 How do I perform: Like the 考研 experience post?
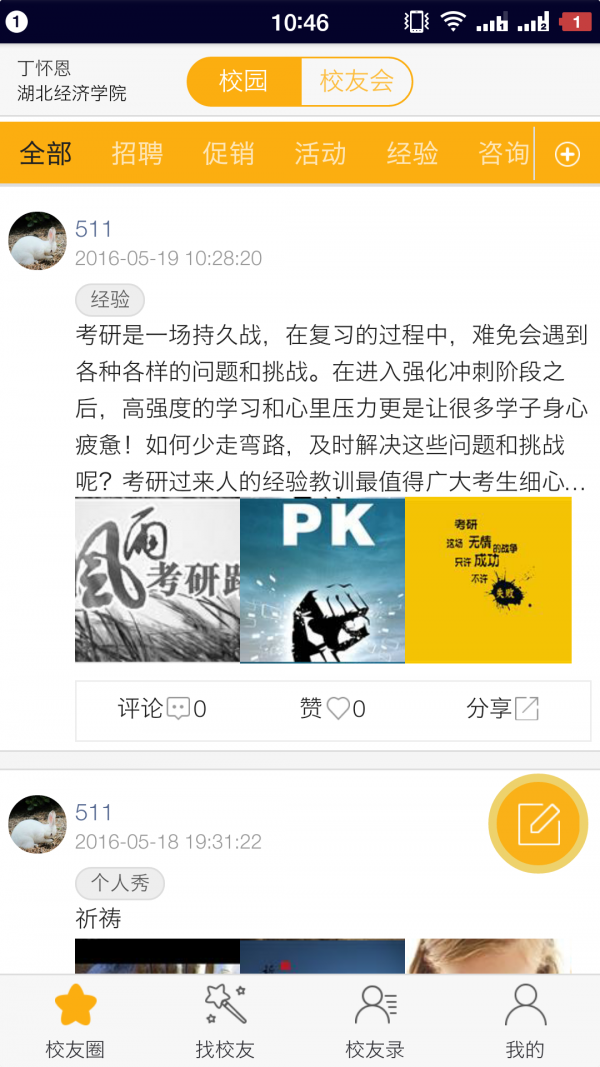click(333, 709)
